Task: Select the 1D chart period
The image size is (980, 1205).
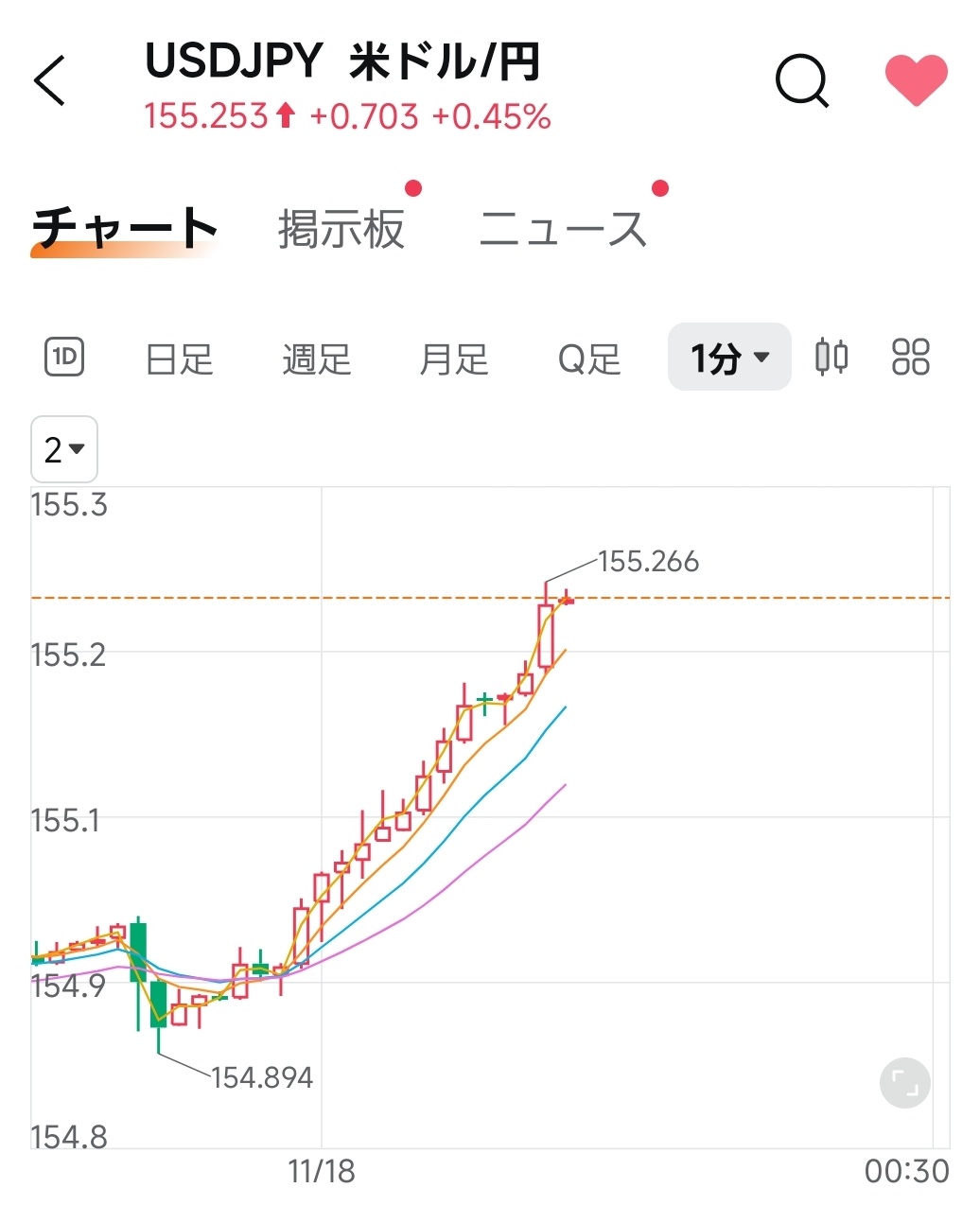Action: 64,358
